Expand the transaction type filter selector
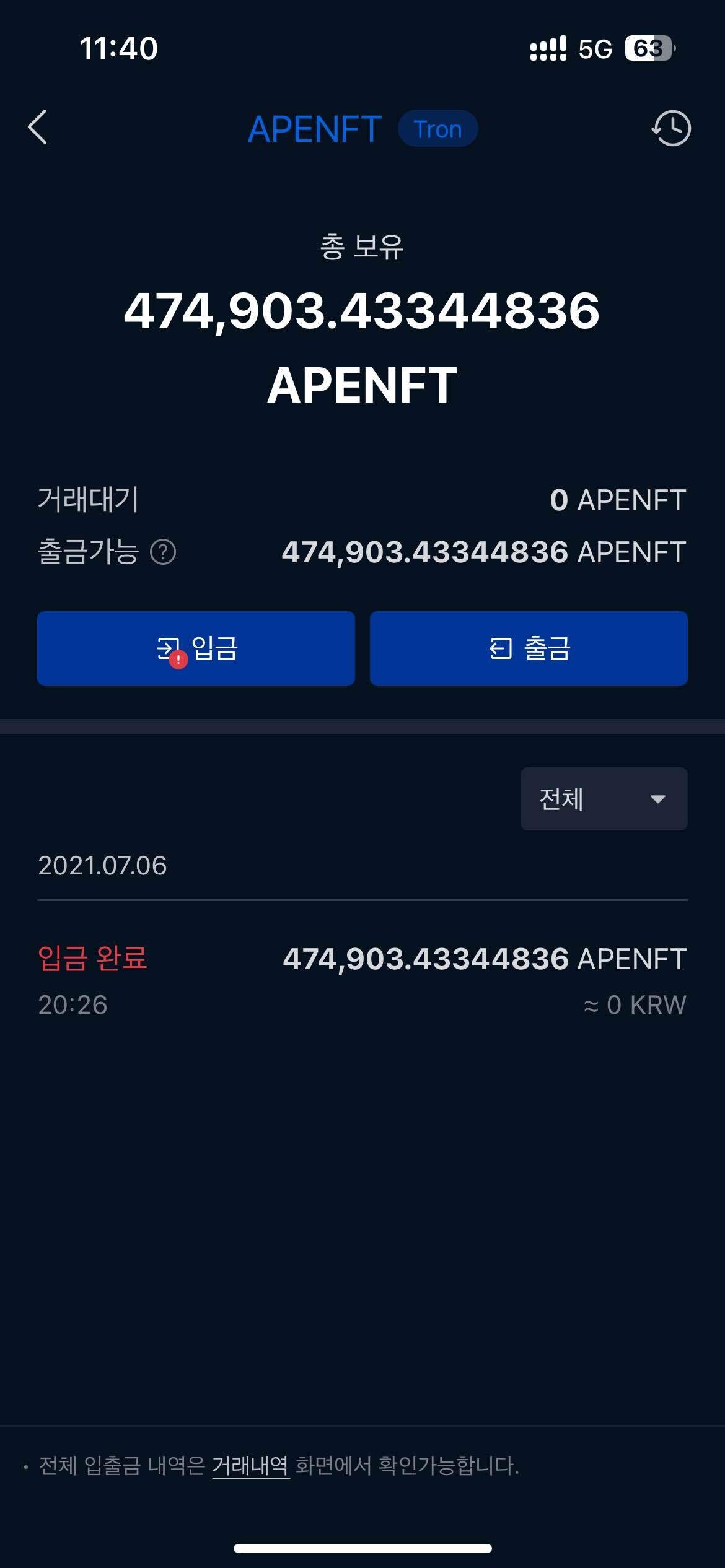Screen dimensions: 725x1568 603,799
